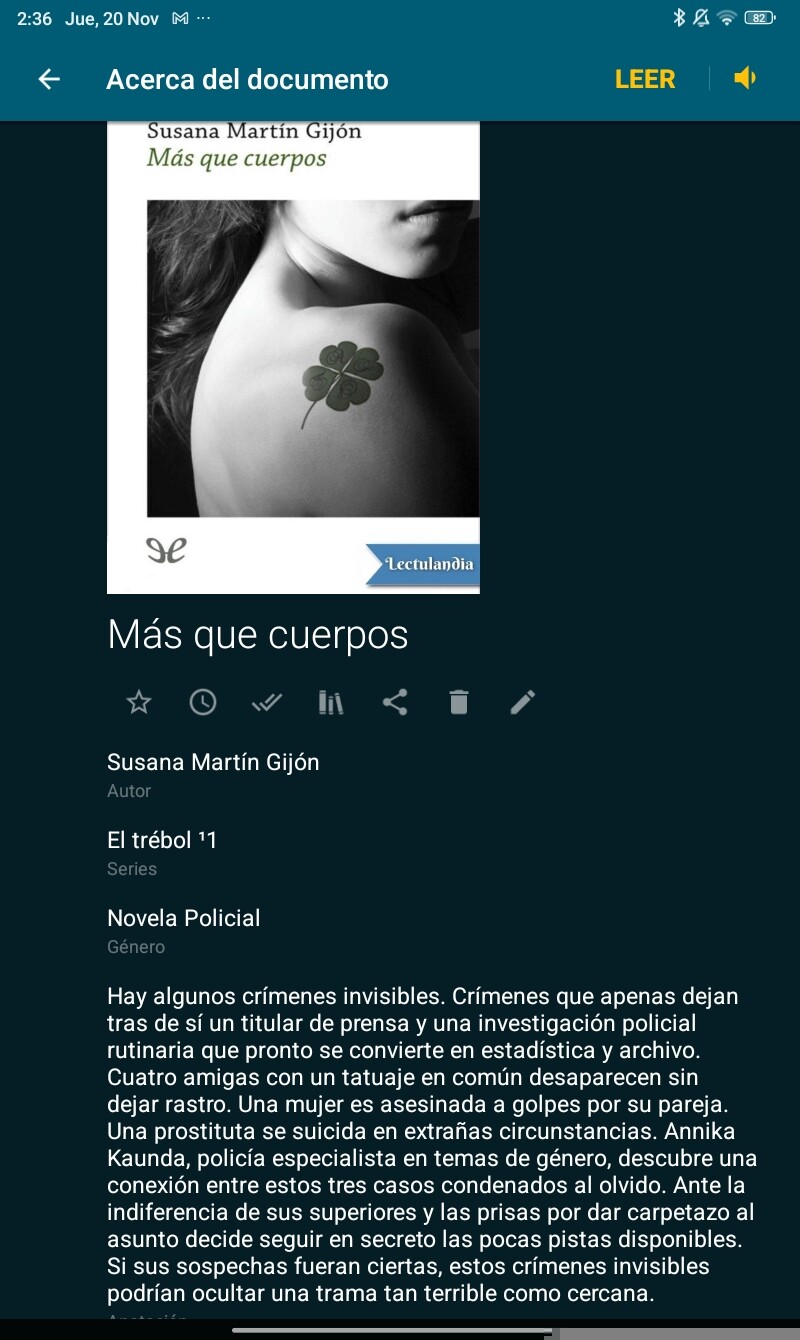Open the El trébol series
Image resolution: width=800 pixels, height=1340 pixels.
162,840
